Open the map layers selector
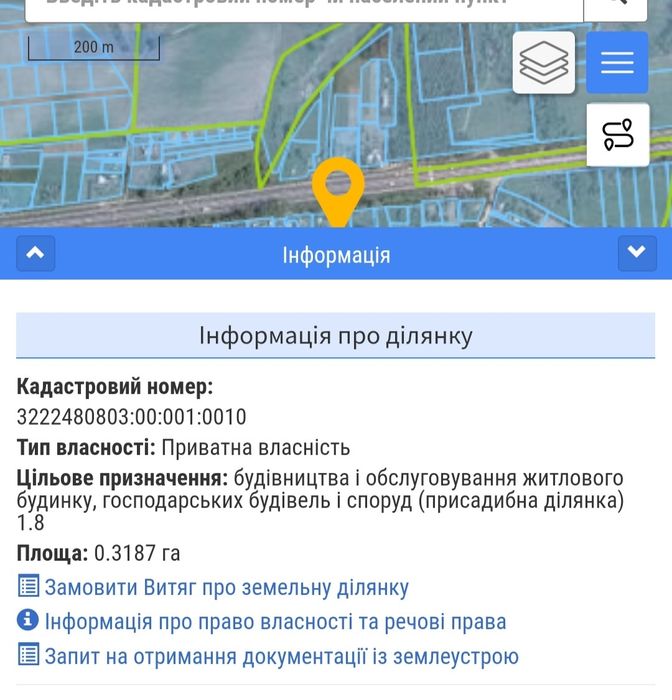This screenshot has width=672, height=700. 544,63
